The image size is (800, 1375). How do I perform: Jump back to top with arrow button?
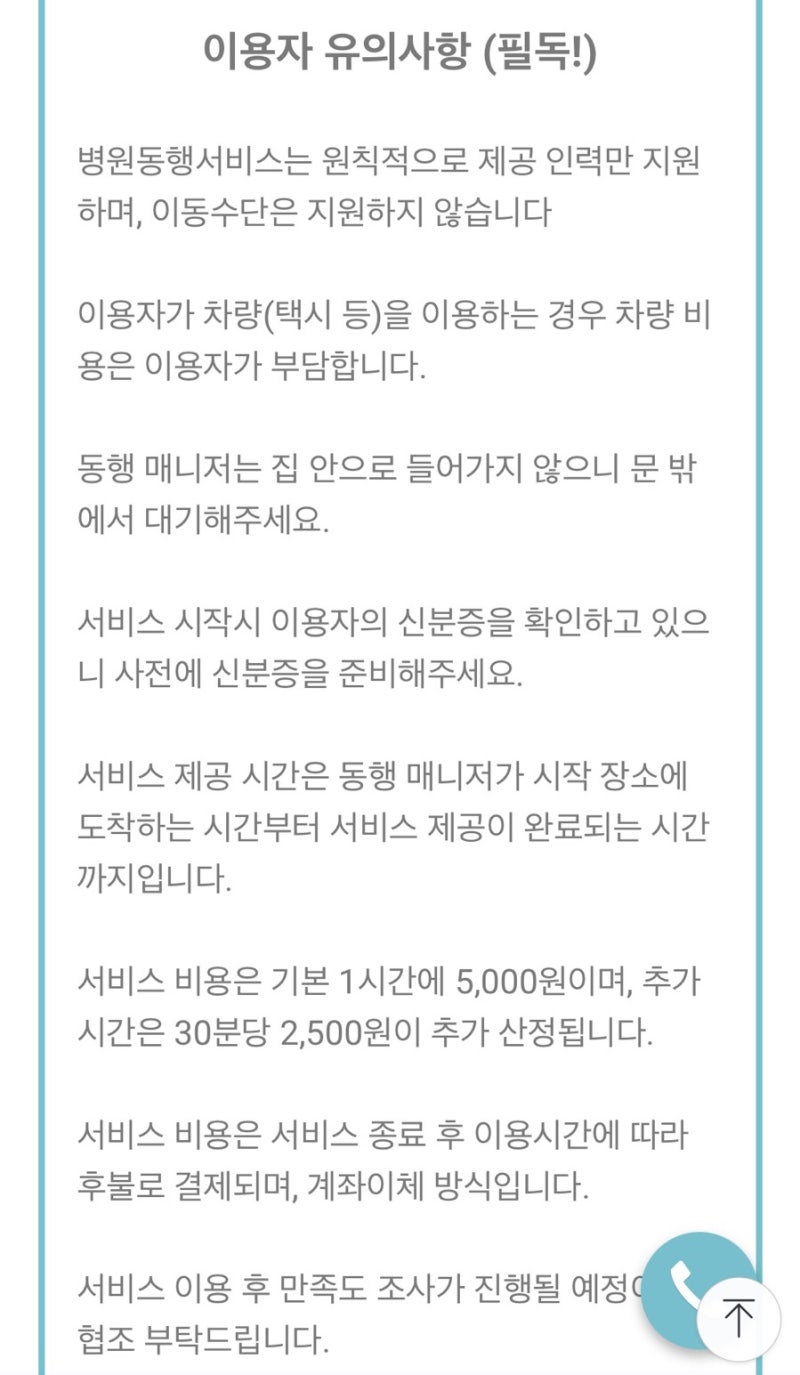tap(739, 1319)
